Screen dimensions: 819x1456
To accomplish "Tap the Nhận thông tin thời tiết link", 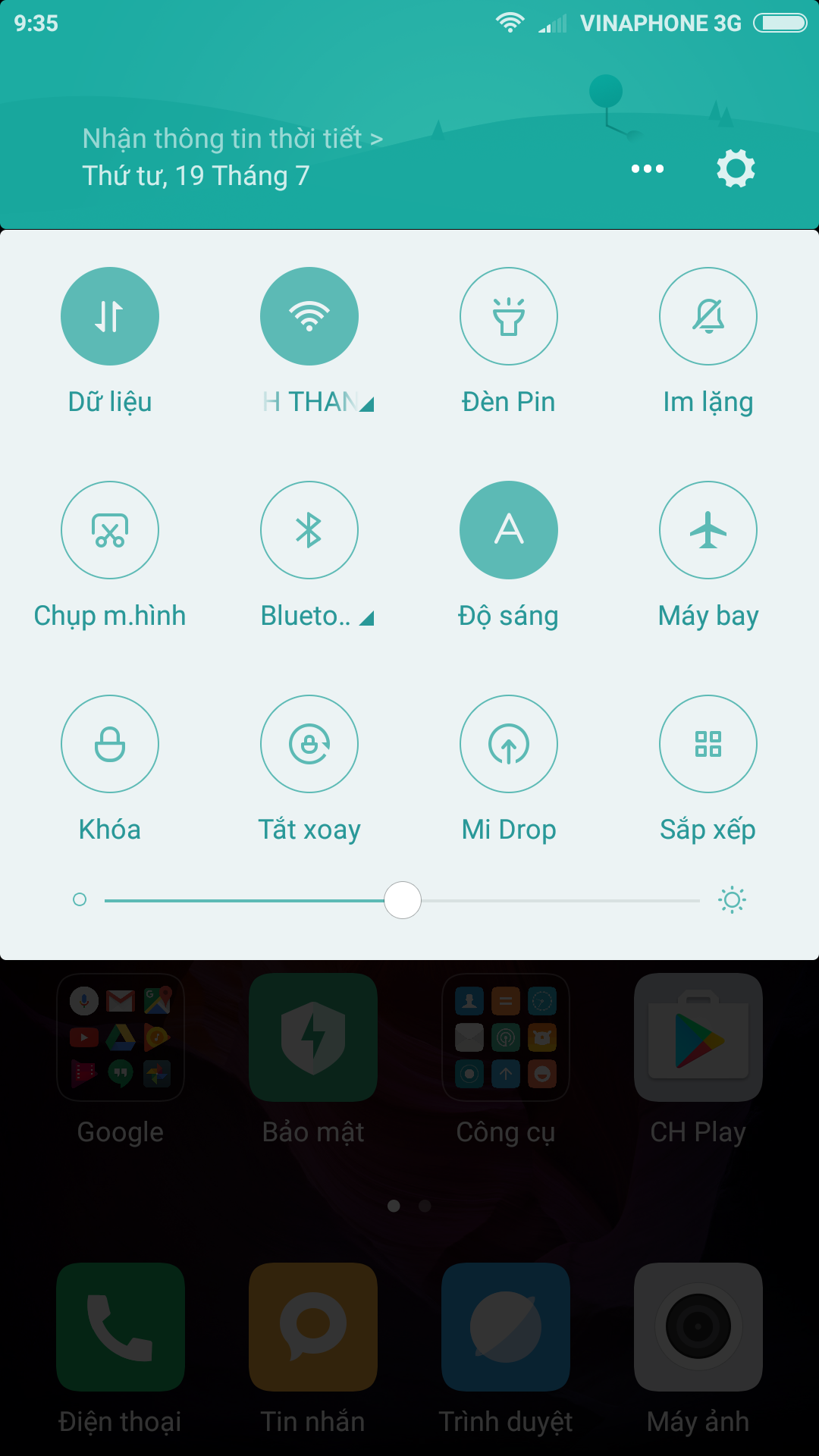I will point(232,139).
